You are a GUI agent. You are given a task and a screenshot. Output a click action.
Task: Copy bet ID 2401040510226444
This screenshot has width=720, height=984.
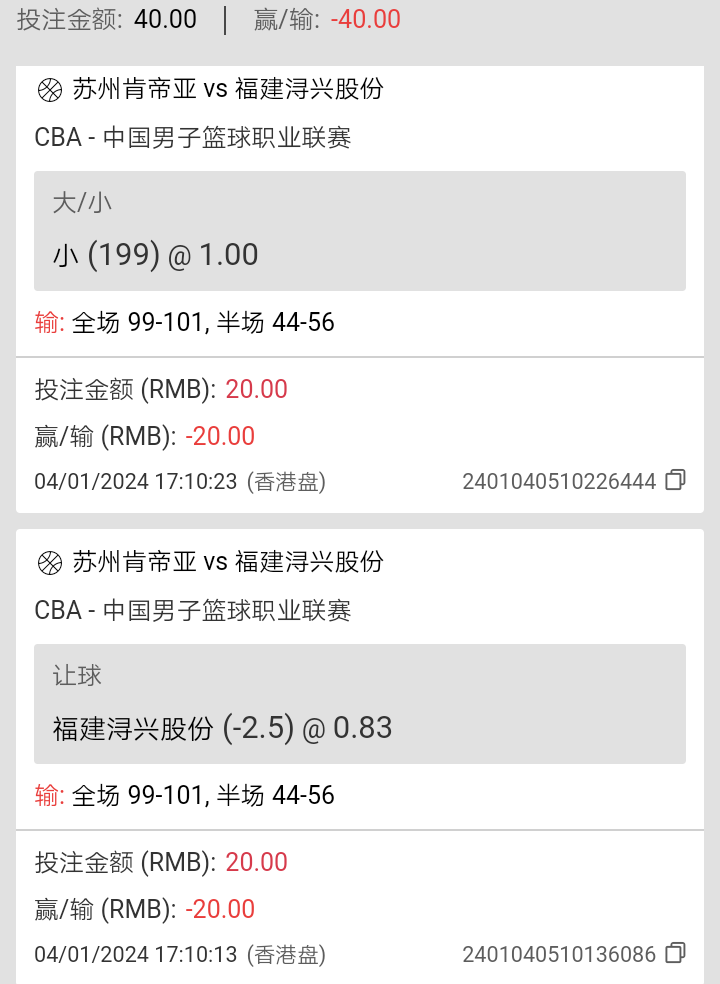click(x=675, y=480)
